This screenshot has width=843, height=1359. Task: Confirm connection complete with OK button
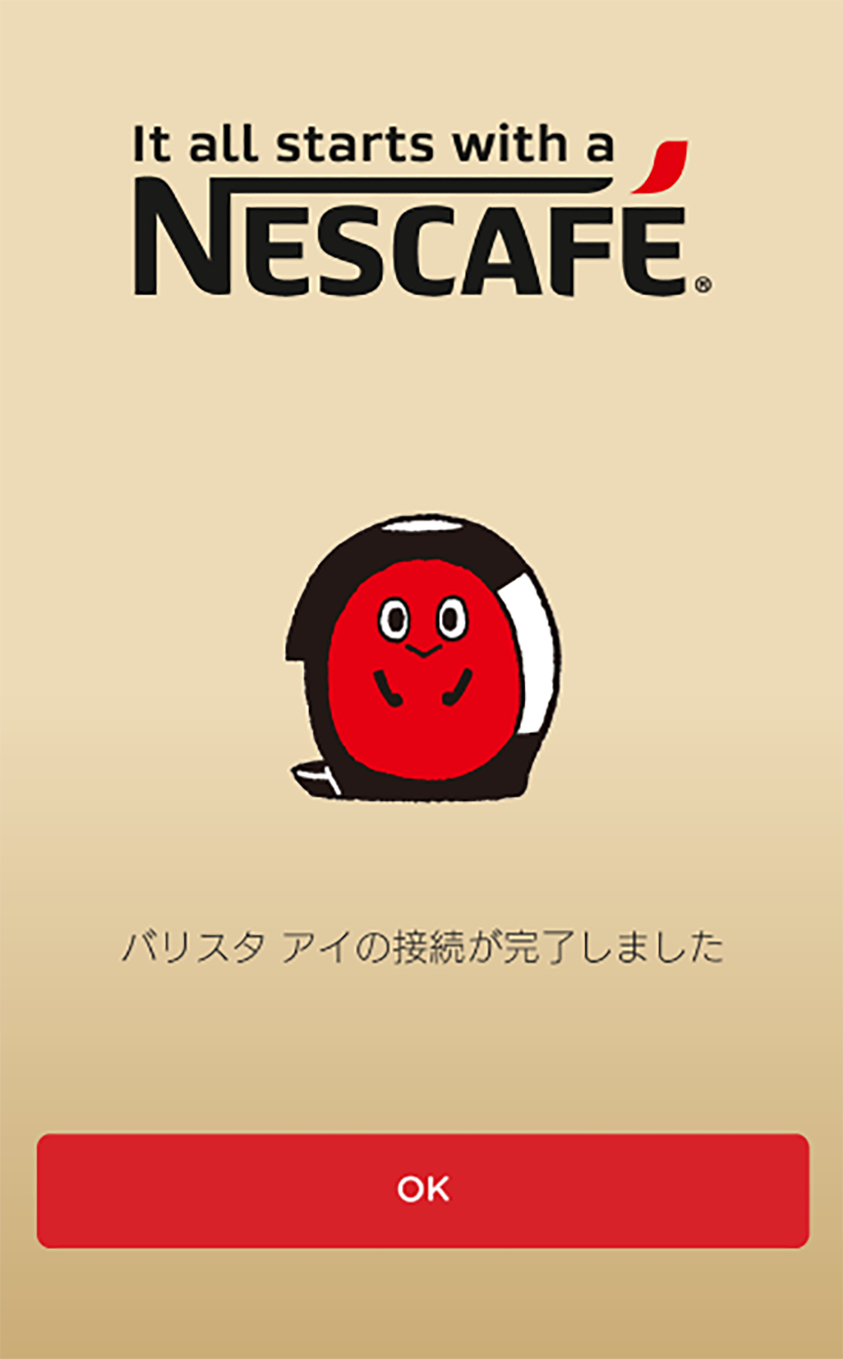(x=422, y=1190)
